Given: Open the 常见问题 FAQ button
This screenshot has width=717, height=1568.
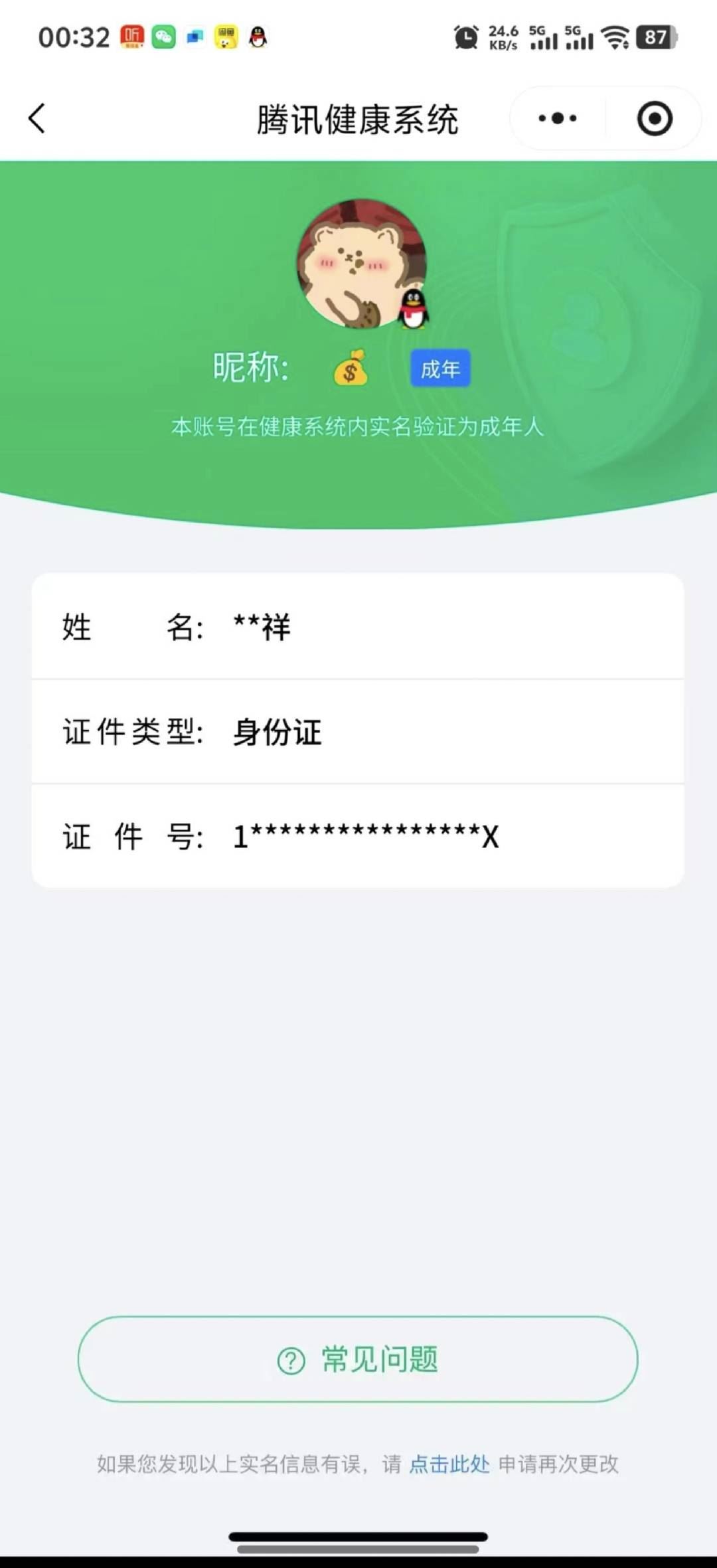Looking at the screenshot, I should [x=358, y=1359].
